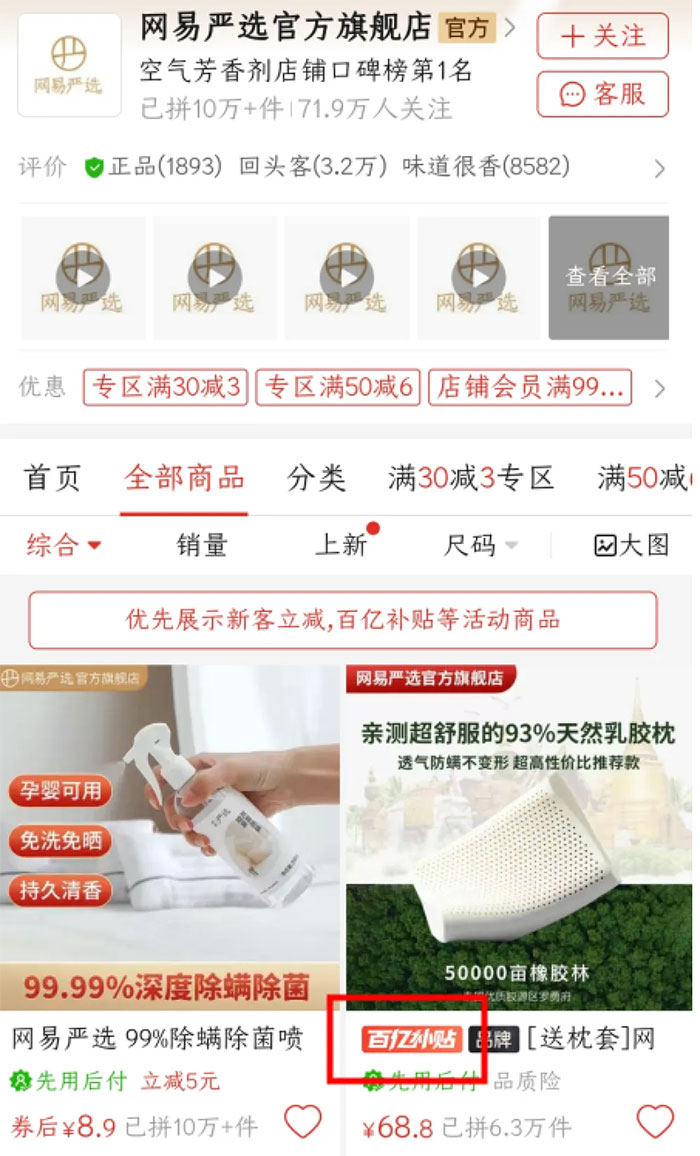The width and height of the screenshot is (700, 1156).
Task: Select the 专区满30减3 coupon
Action: pyautogui.click(x=167, y=387)
